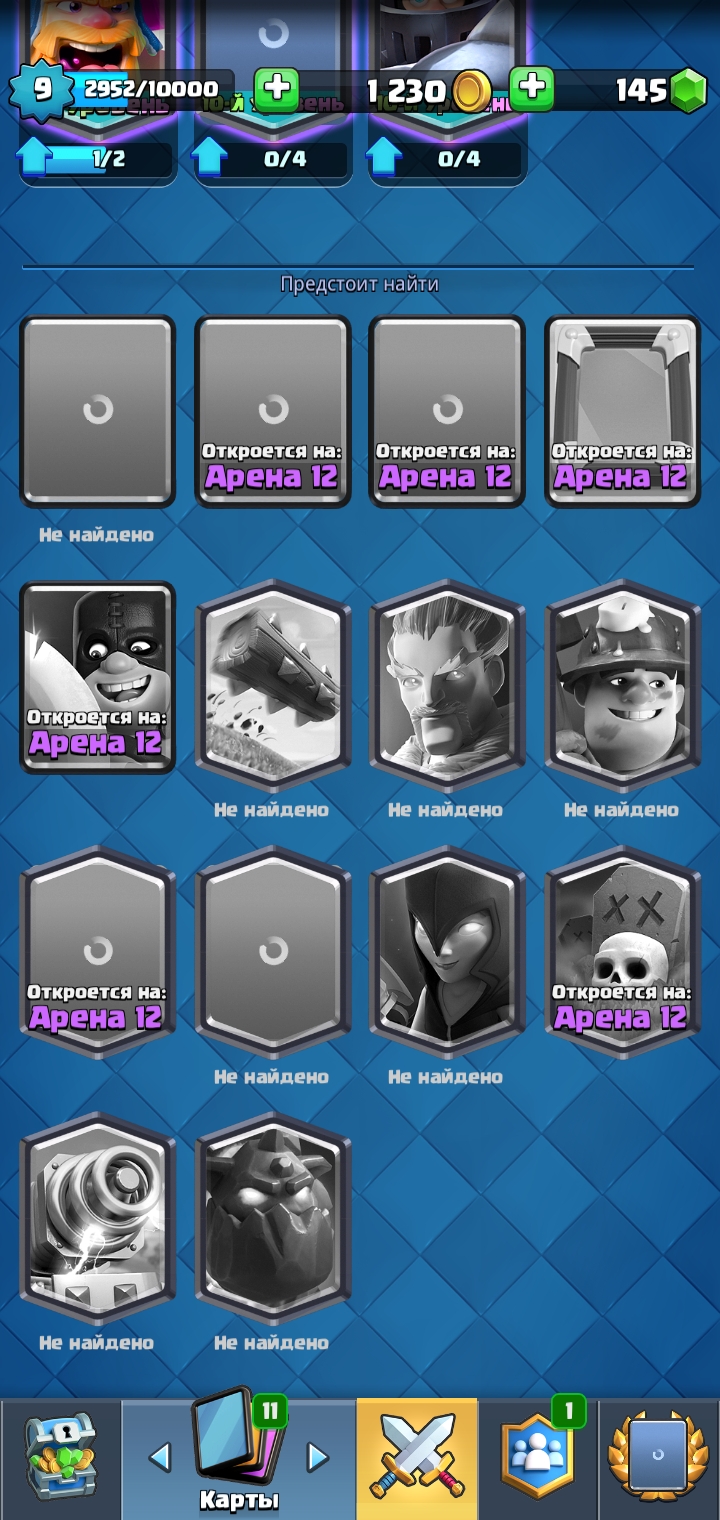The height and width of the screenshot is (1520, 720).
Task: Open the Executioner card locked to Арена 12
Action: pos(98,677)
